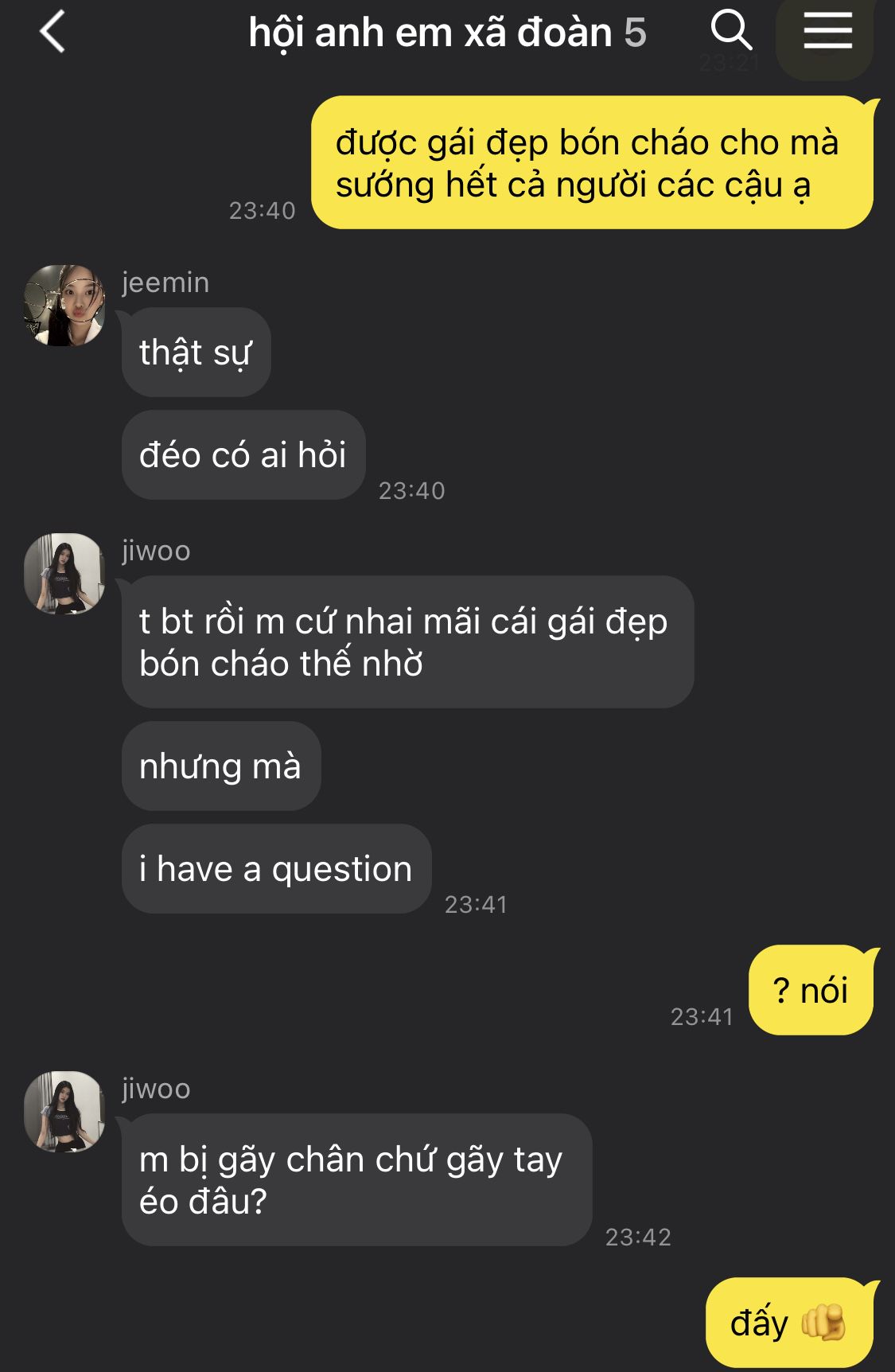Screen dimensions: 895x1372
Task: View jeemin's profile picture
Action: pos(64,306)
